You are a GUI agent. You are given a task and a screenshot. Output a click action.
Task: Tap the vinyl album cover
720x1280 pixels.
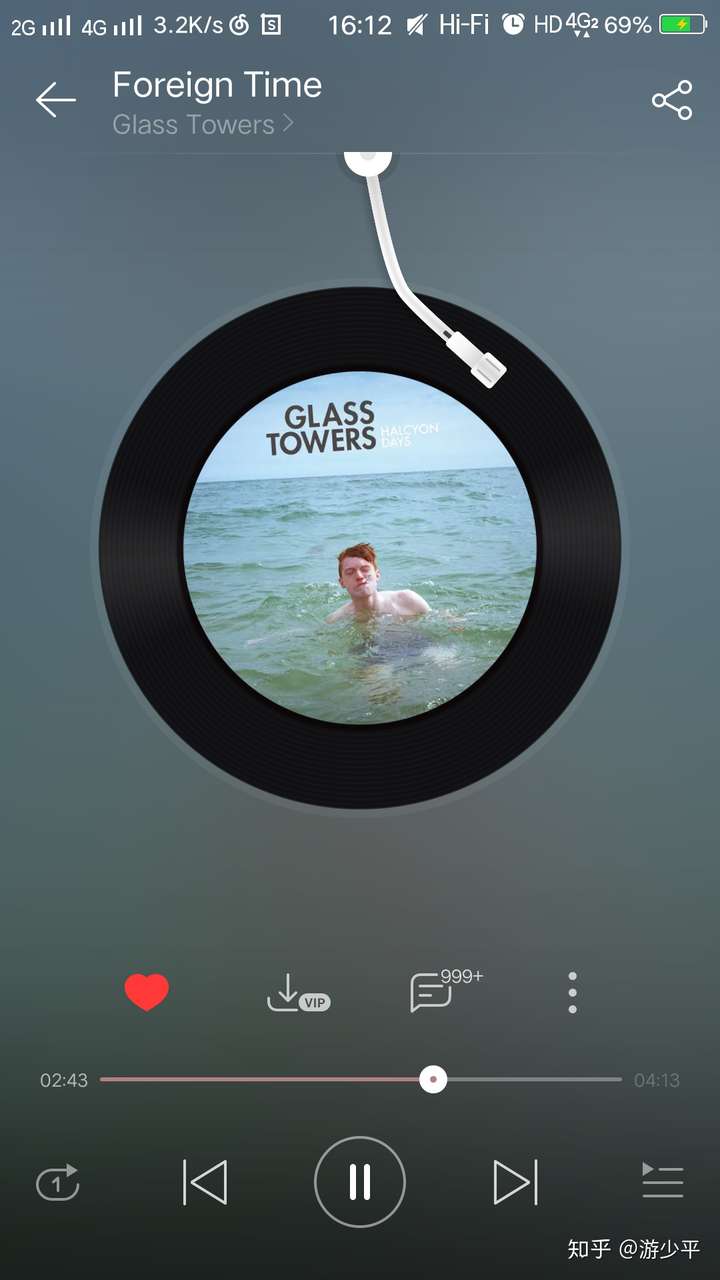point(360,548)
